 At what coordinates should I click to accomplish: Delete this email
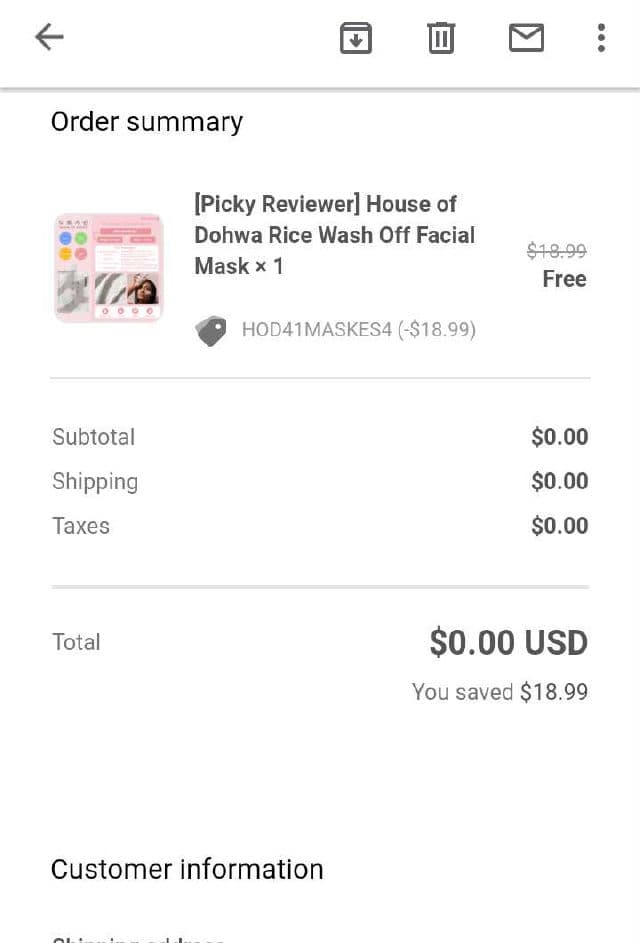click(441, 38)
